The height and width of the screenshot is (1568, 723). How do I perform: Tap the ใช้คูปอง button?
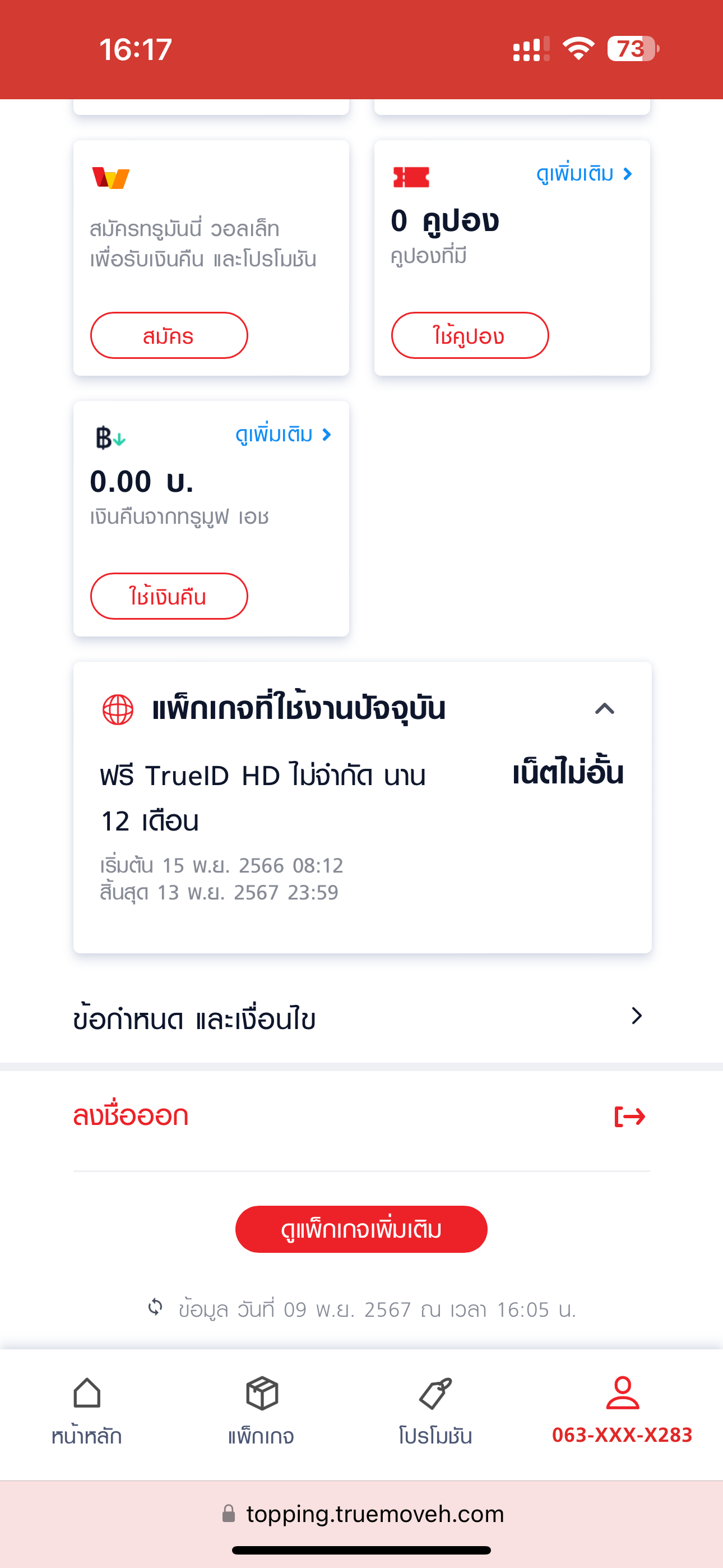coord(469,335)
